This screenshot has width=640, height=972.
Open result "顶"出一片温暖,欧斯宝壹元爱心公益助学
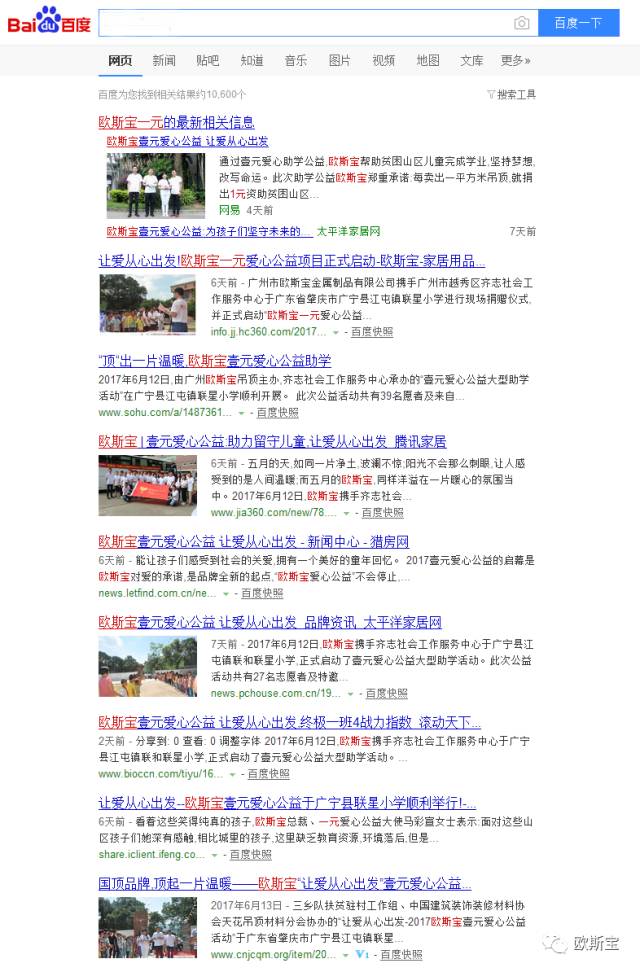tap(214, 360)
